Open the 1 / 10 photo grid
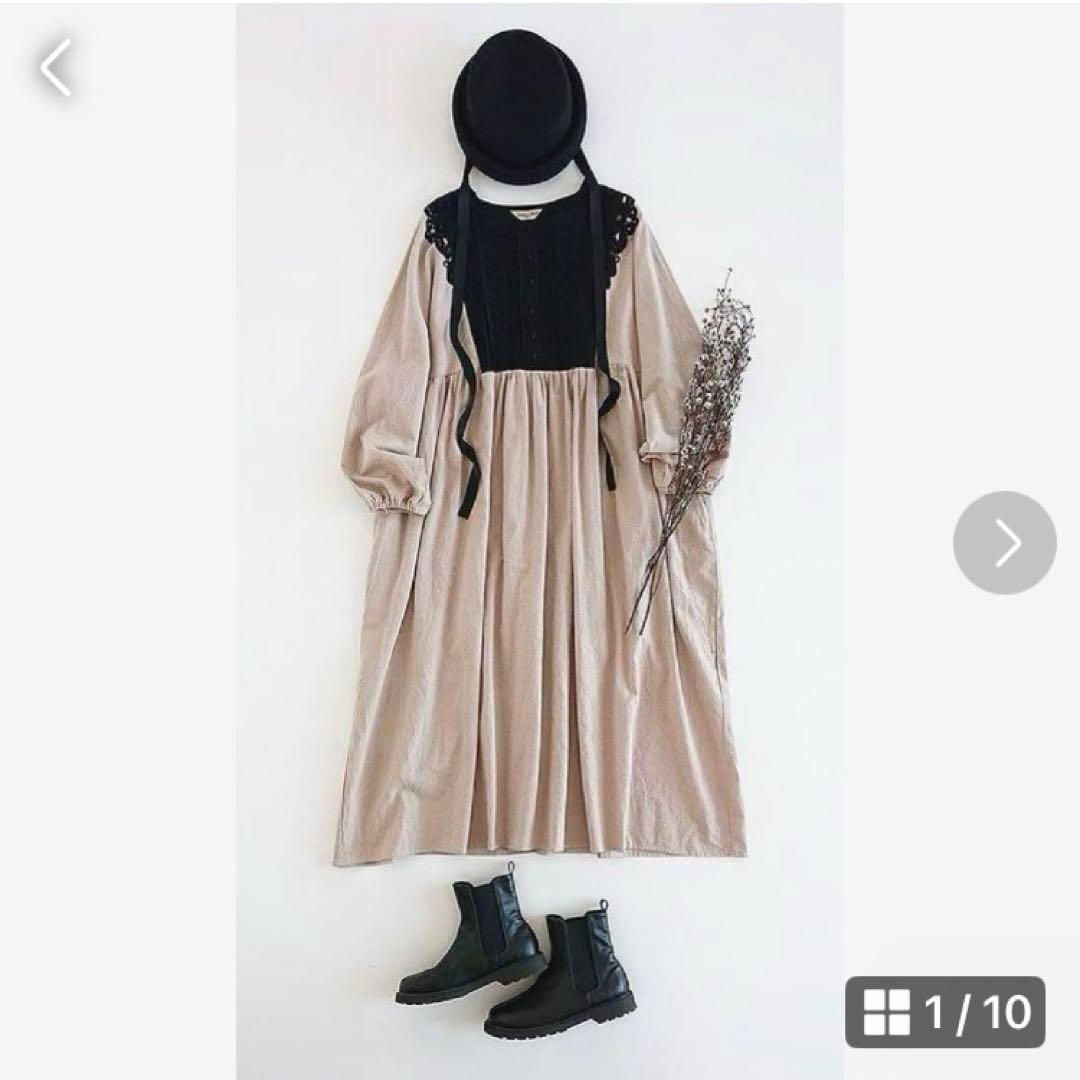This screenshot has width=1080, height=1080. [x=944, y=1012]
